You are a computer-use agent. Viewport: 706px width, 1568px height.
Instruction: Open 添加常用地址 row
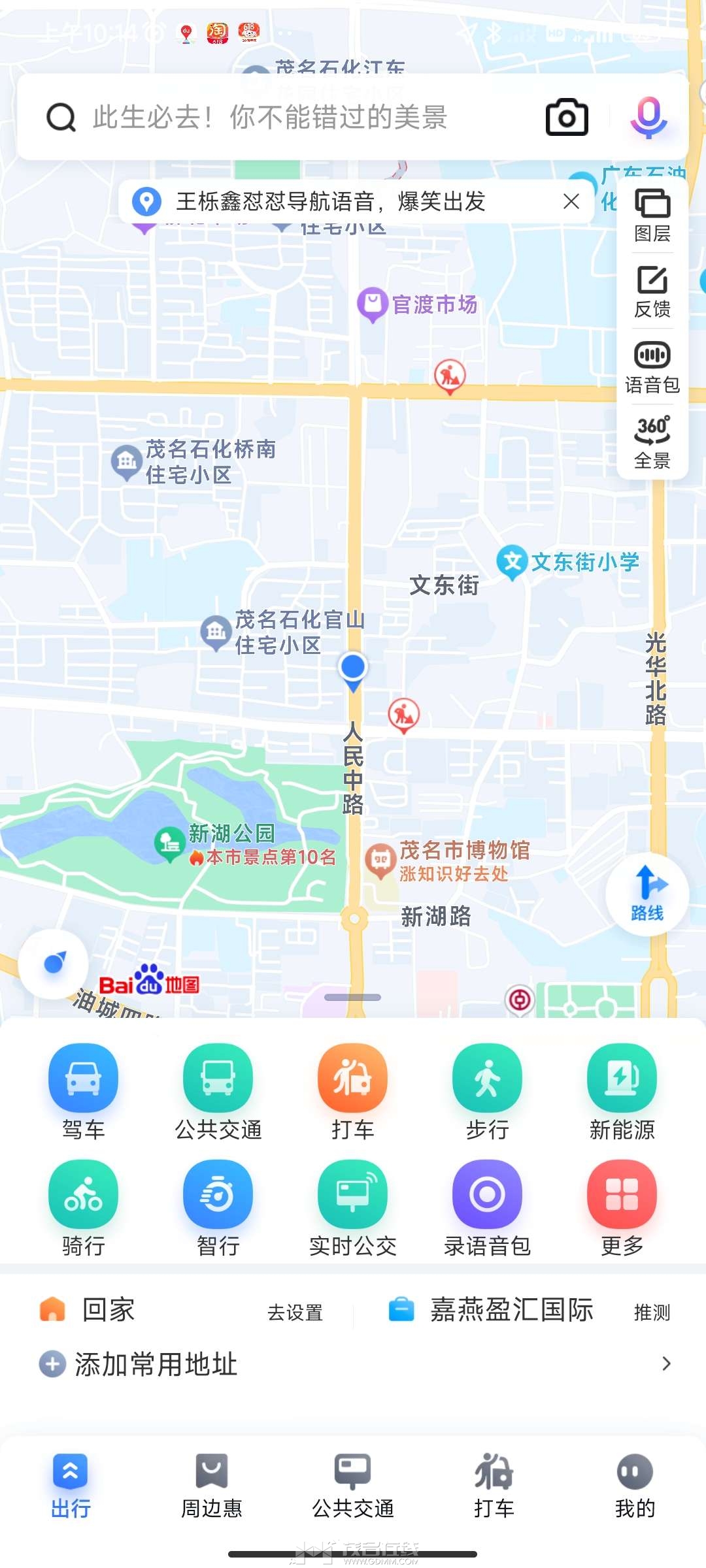coord(353,1364)
